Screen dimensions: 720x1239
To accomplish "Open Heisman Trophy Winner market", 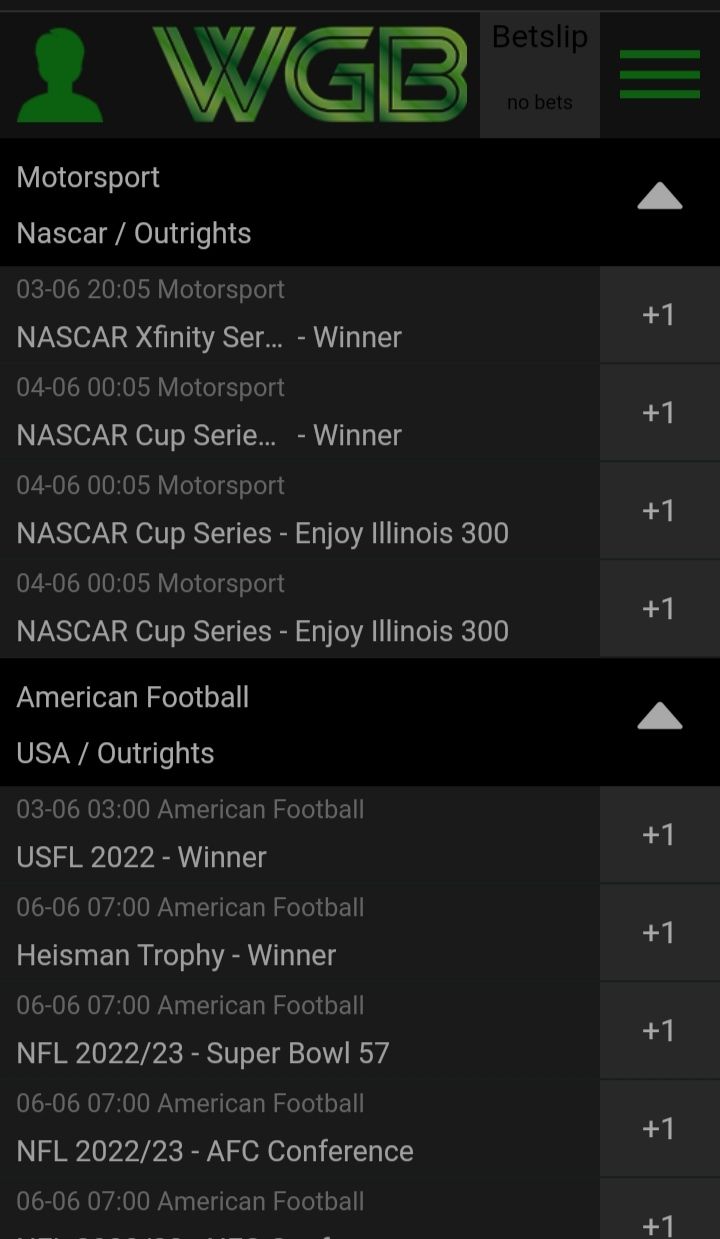I will pyautogui.click(x=300, y=933).
